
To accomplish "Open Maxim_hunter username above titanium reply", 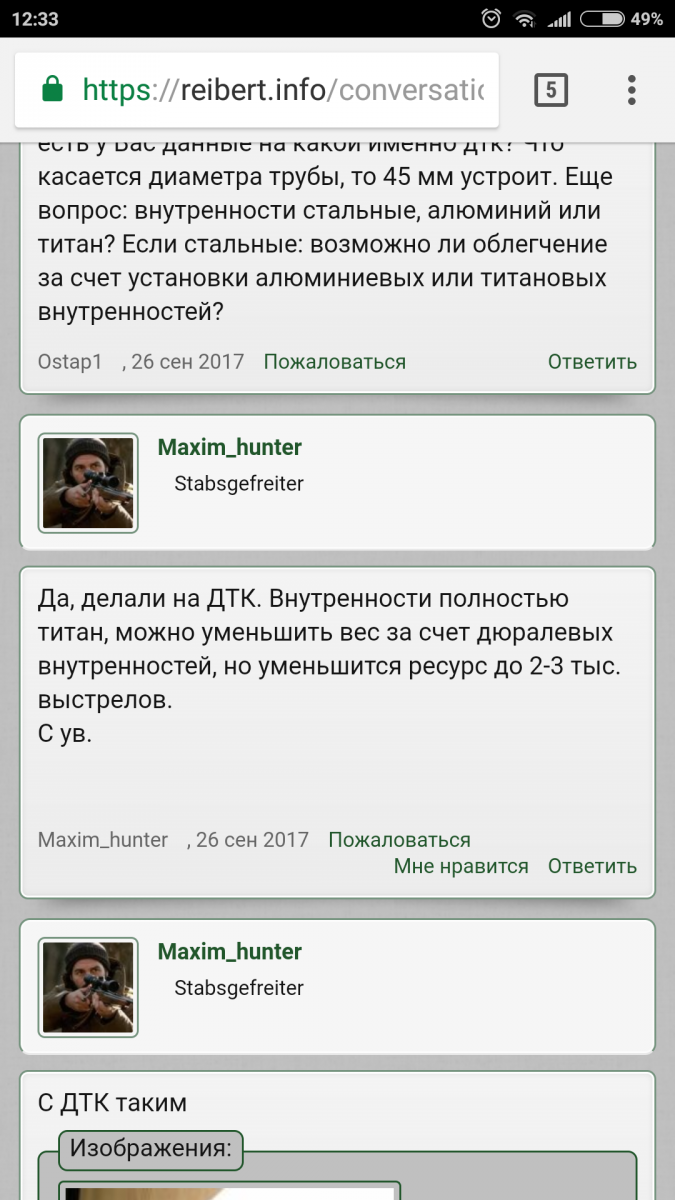I will tap(229, 447).
